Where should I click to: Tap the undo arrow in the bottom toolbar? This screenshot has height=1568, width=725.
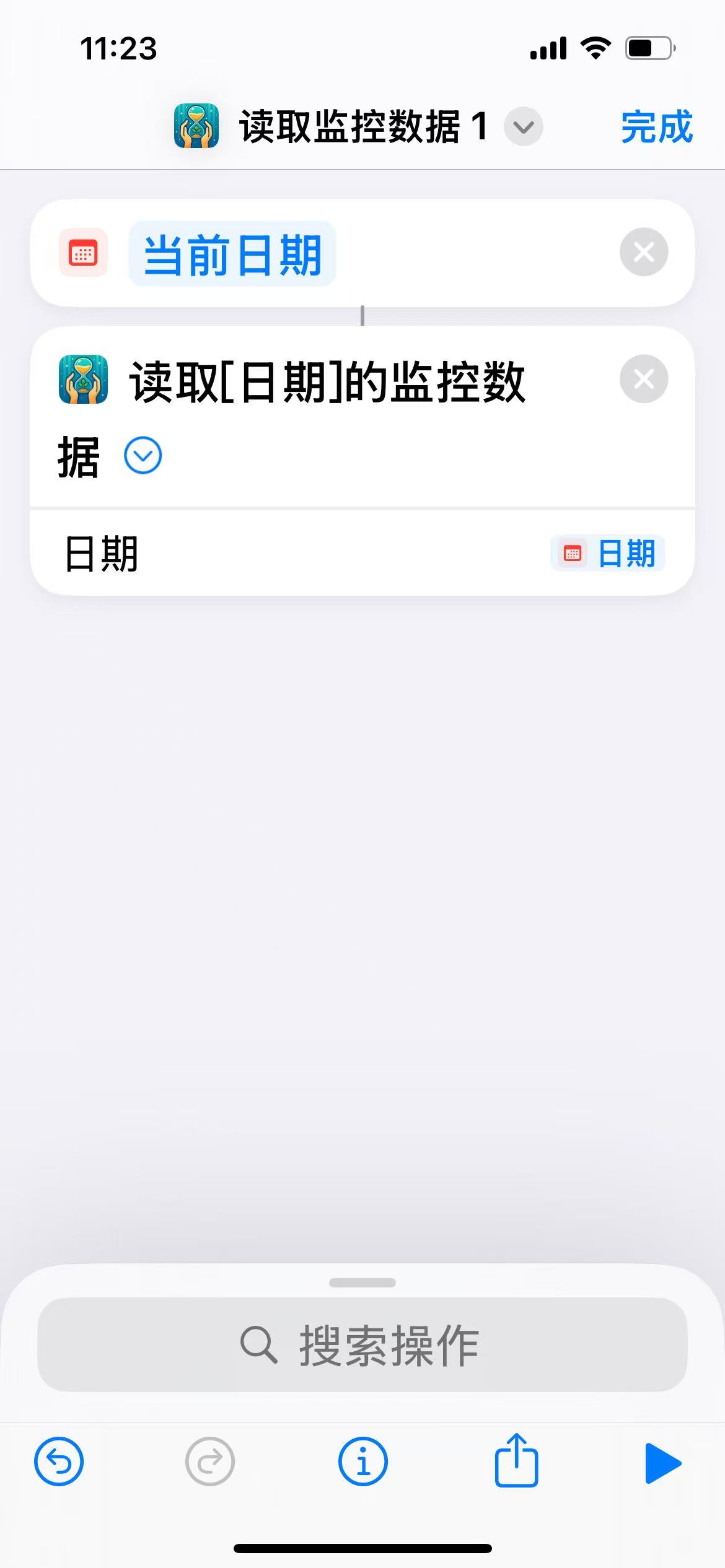coord(59,1462)
